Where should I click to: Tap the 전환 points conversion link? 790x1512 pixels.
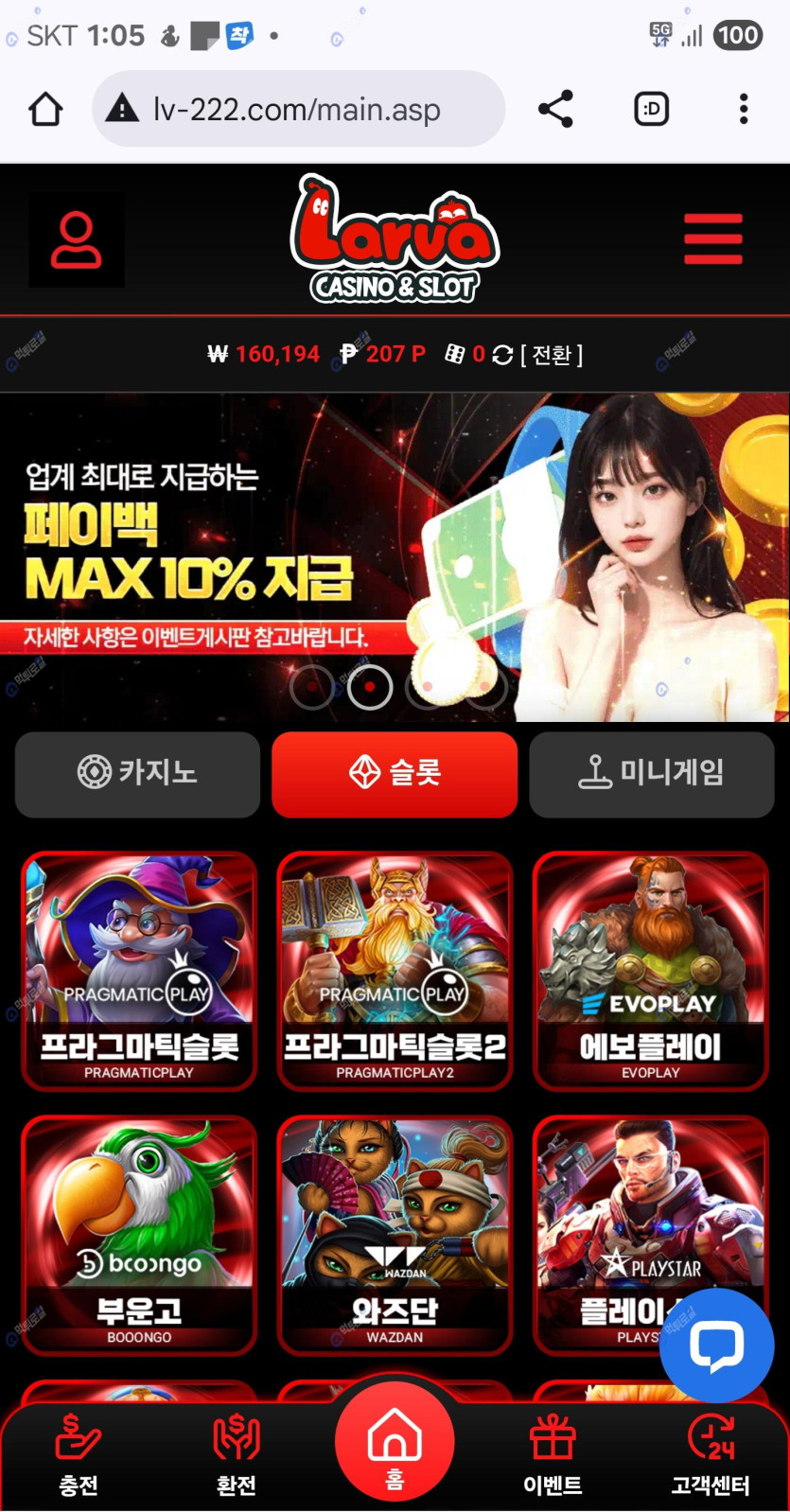551,355
